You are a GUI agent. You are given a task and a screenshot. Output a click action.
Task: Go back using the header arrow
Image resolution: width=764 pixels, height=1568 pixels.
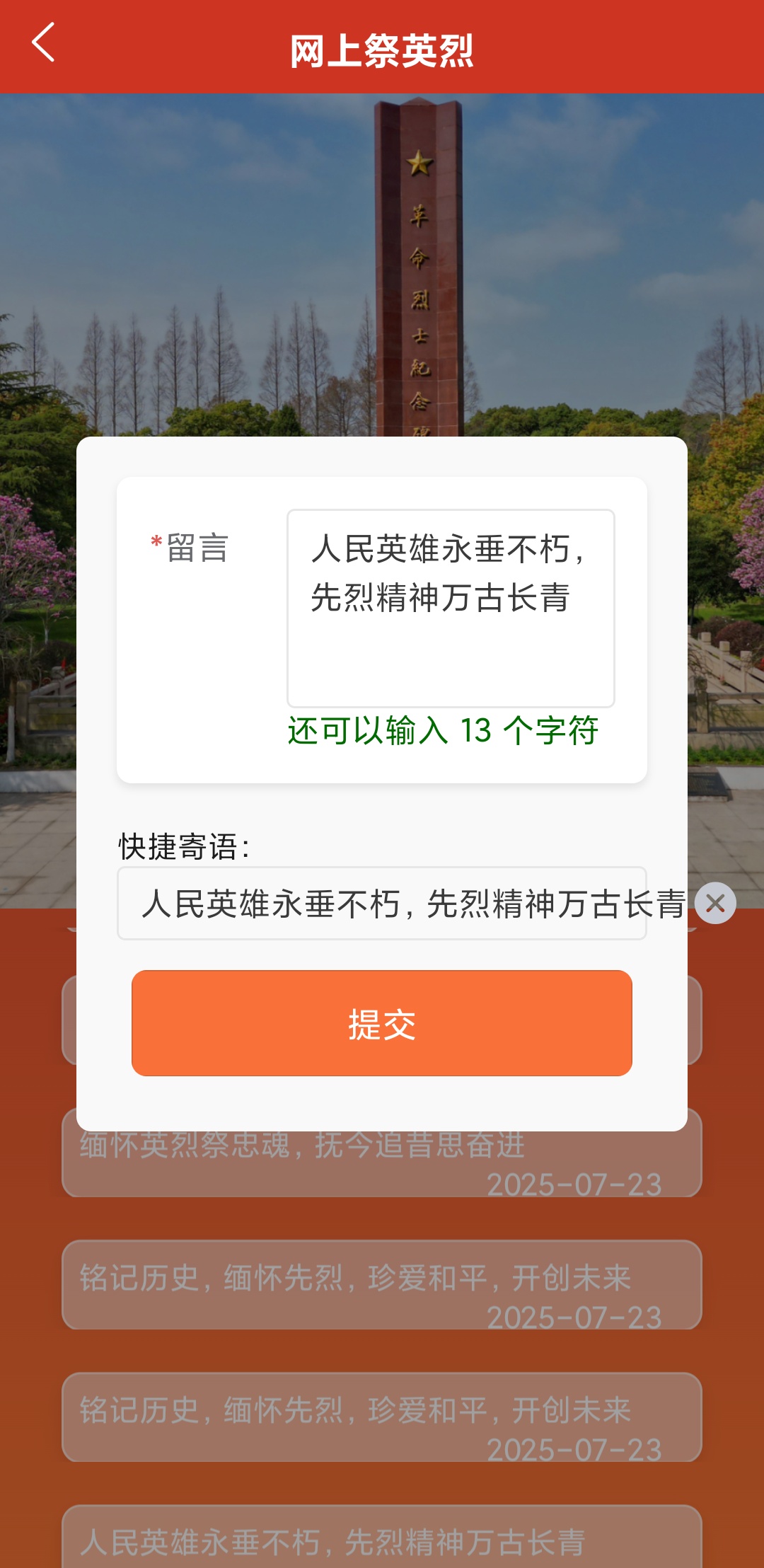point(44,42)
